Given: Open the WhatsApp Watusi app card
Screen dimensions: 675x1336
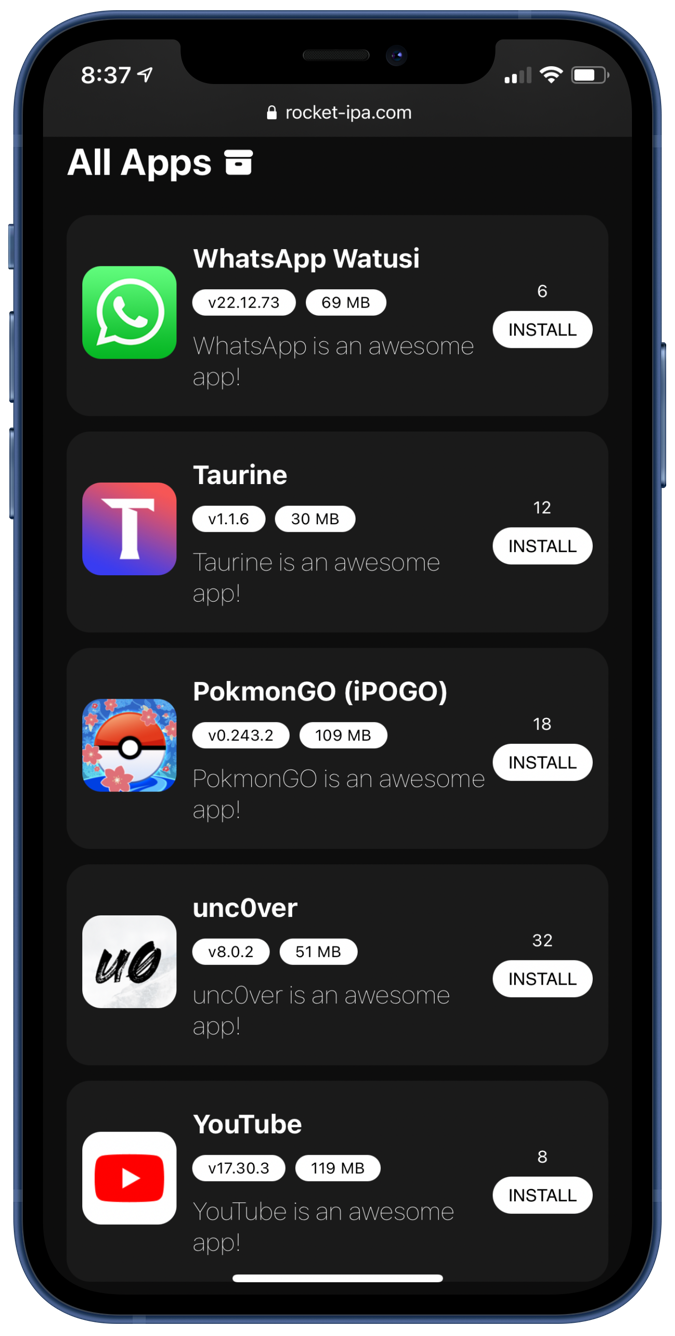Looking at the screenshot, I should tap(337, 316).
